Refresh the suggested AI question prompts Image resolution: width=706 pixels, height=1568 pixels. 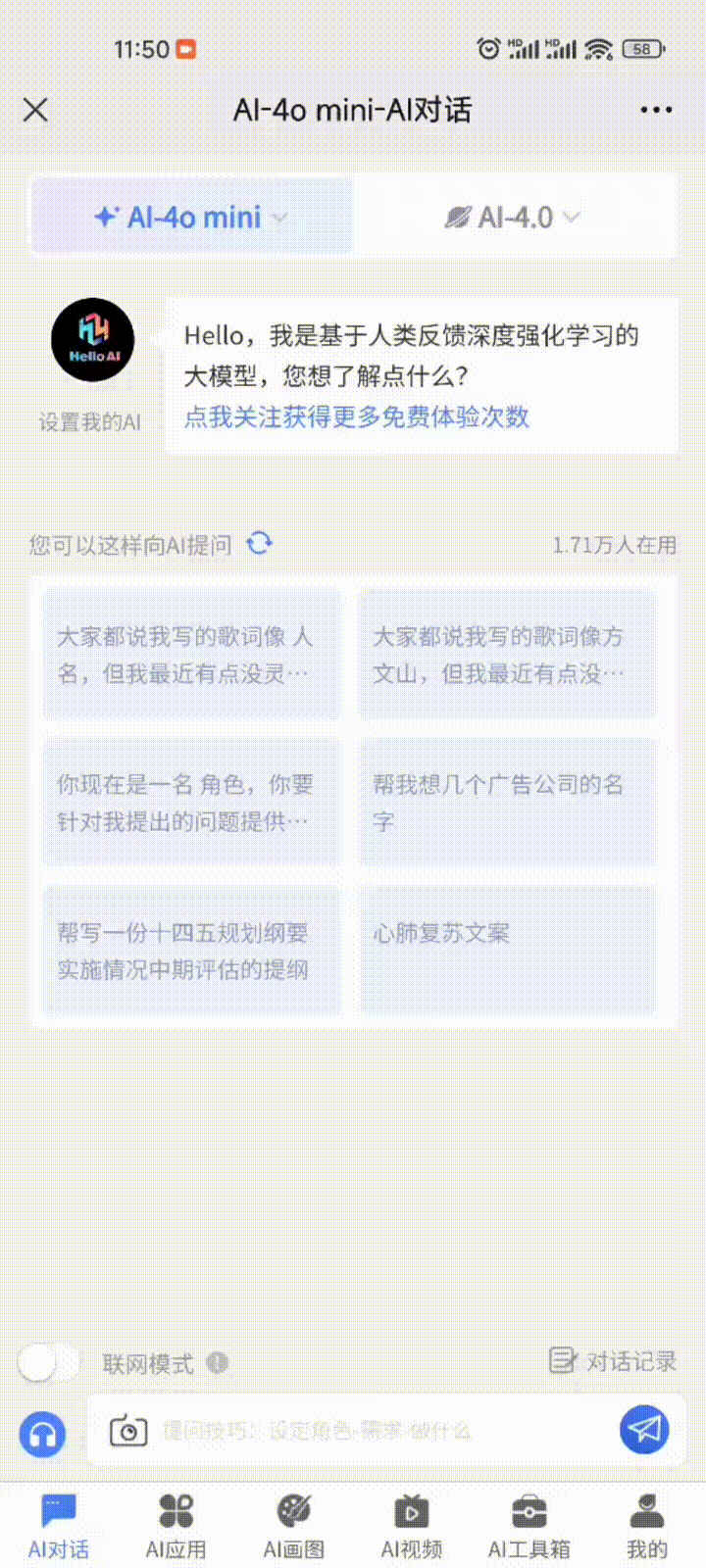point(260,543)
